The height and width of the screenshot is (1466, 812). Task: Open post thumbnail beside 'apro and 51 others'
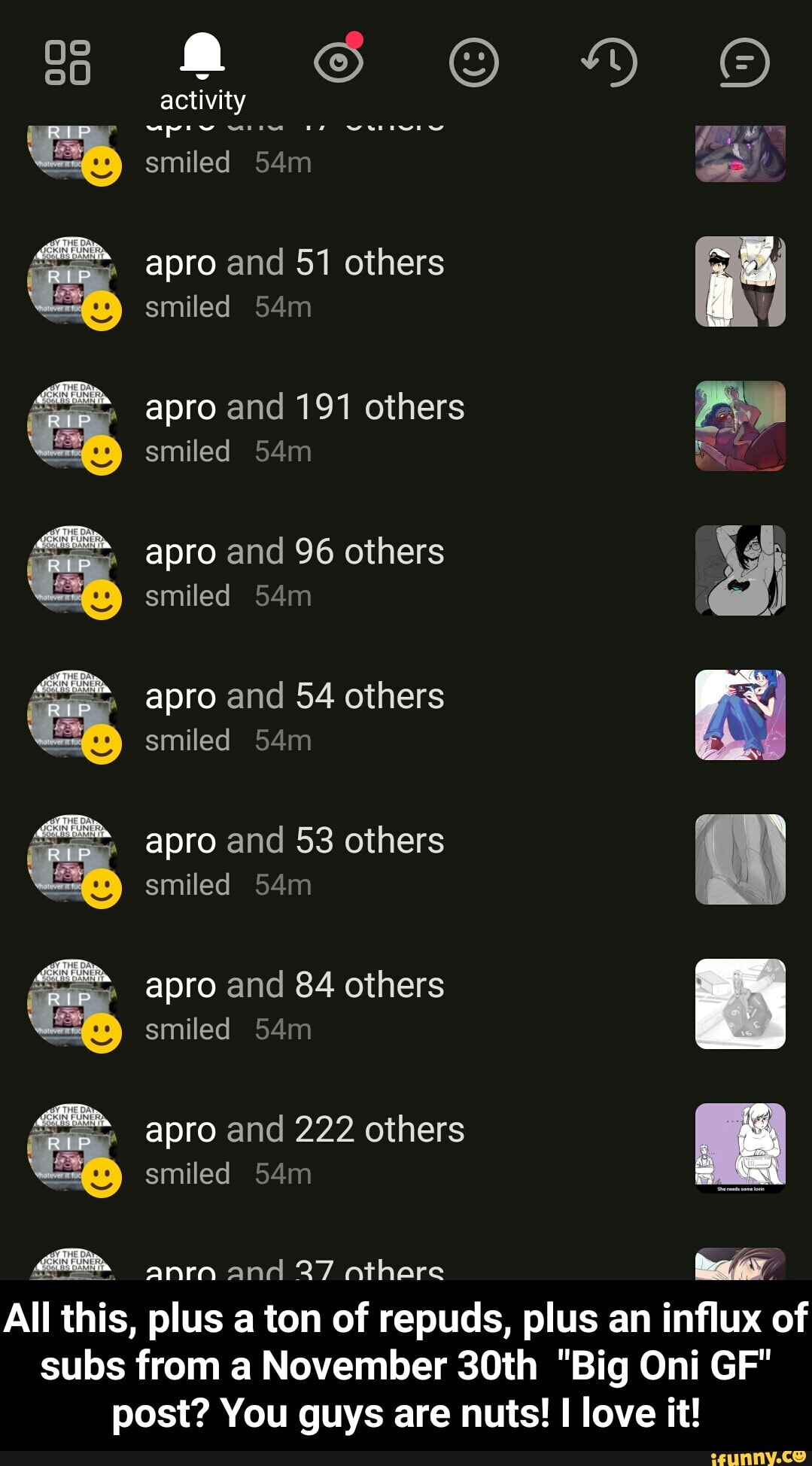tap(741, 281)
